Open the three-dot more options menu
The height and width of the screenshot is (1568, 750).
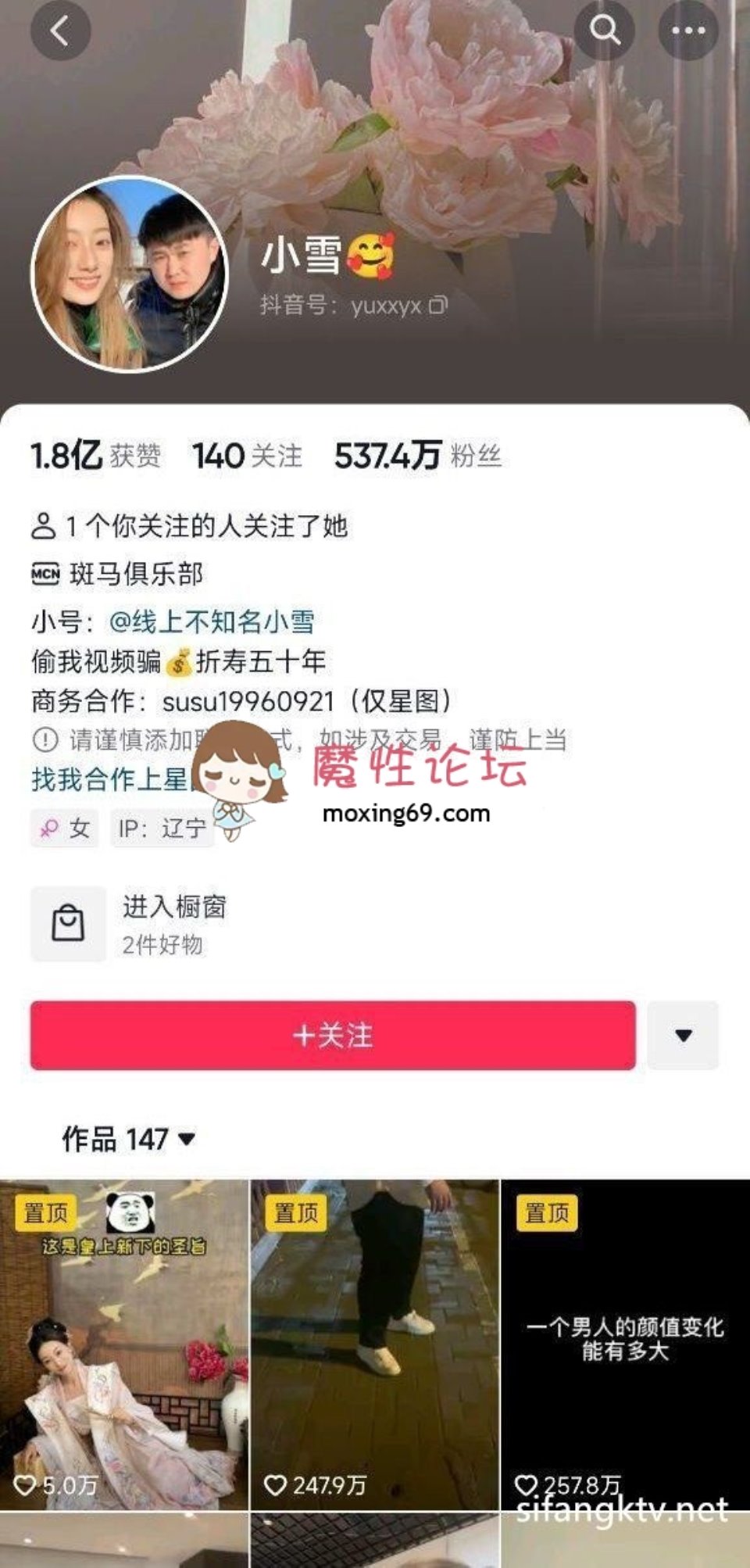(688, 31)
